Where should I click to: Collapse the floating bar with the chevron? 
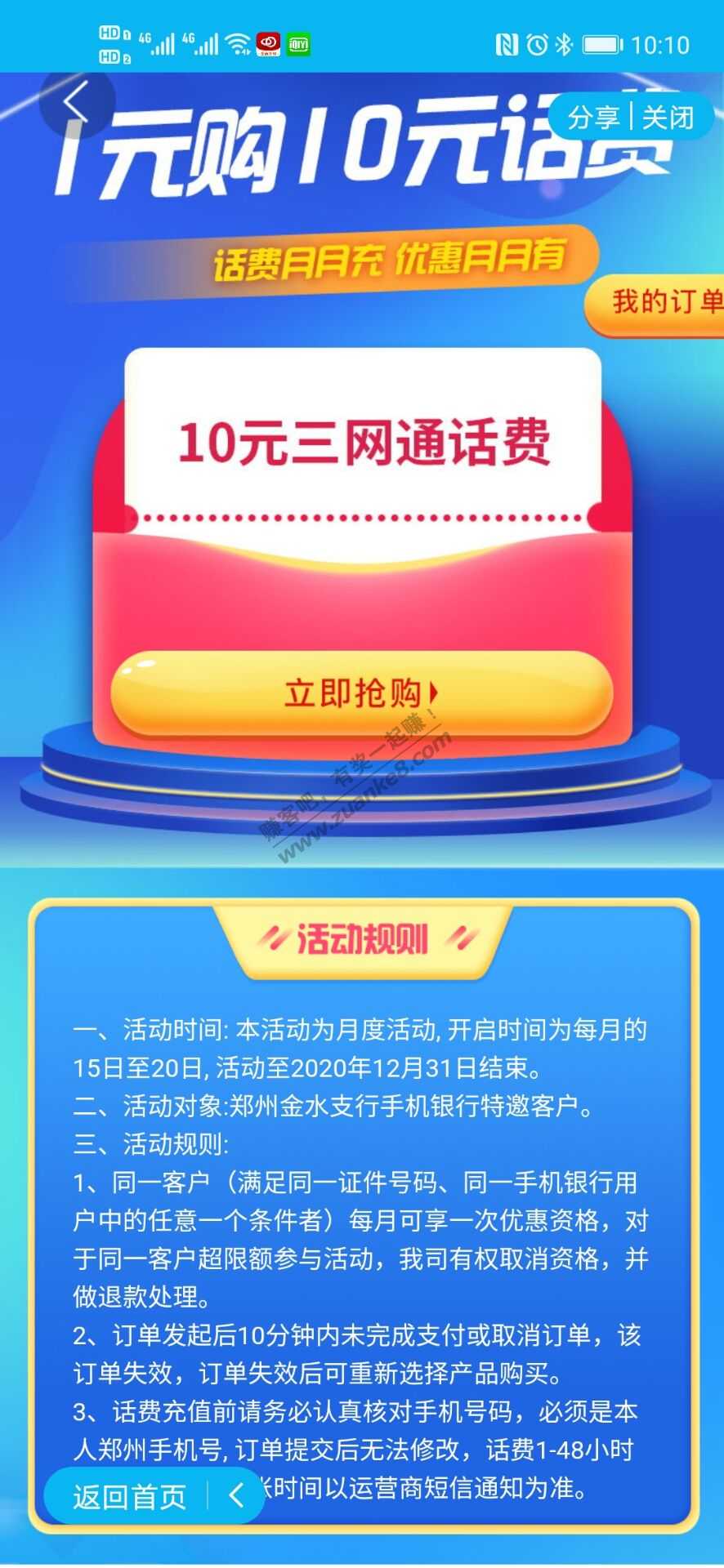click(x=236, y=1495)
